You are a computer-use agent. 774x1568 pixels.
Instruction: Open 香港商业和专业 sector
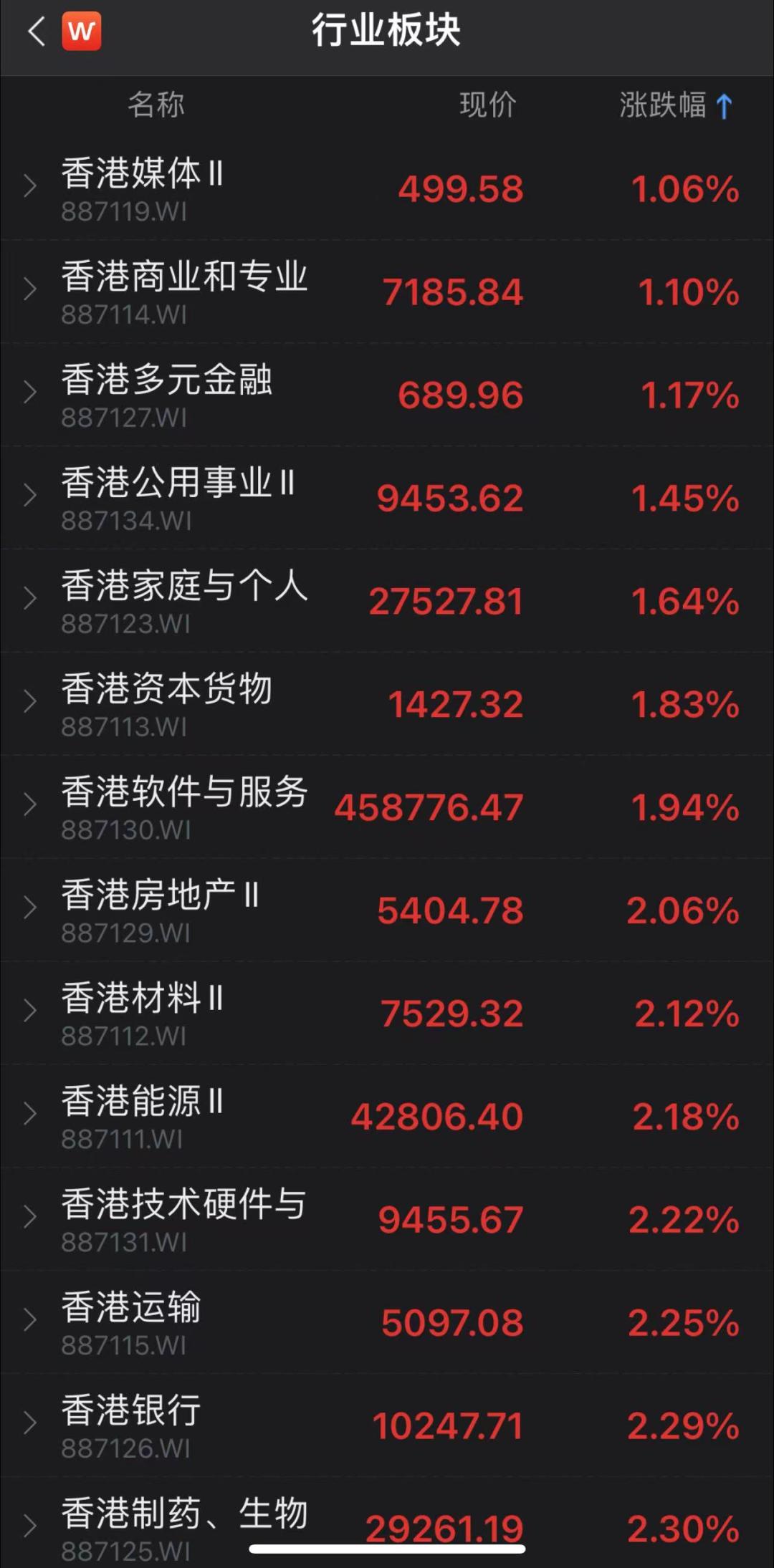tap(387, 292)
